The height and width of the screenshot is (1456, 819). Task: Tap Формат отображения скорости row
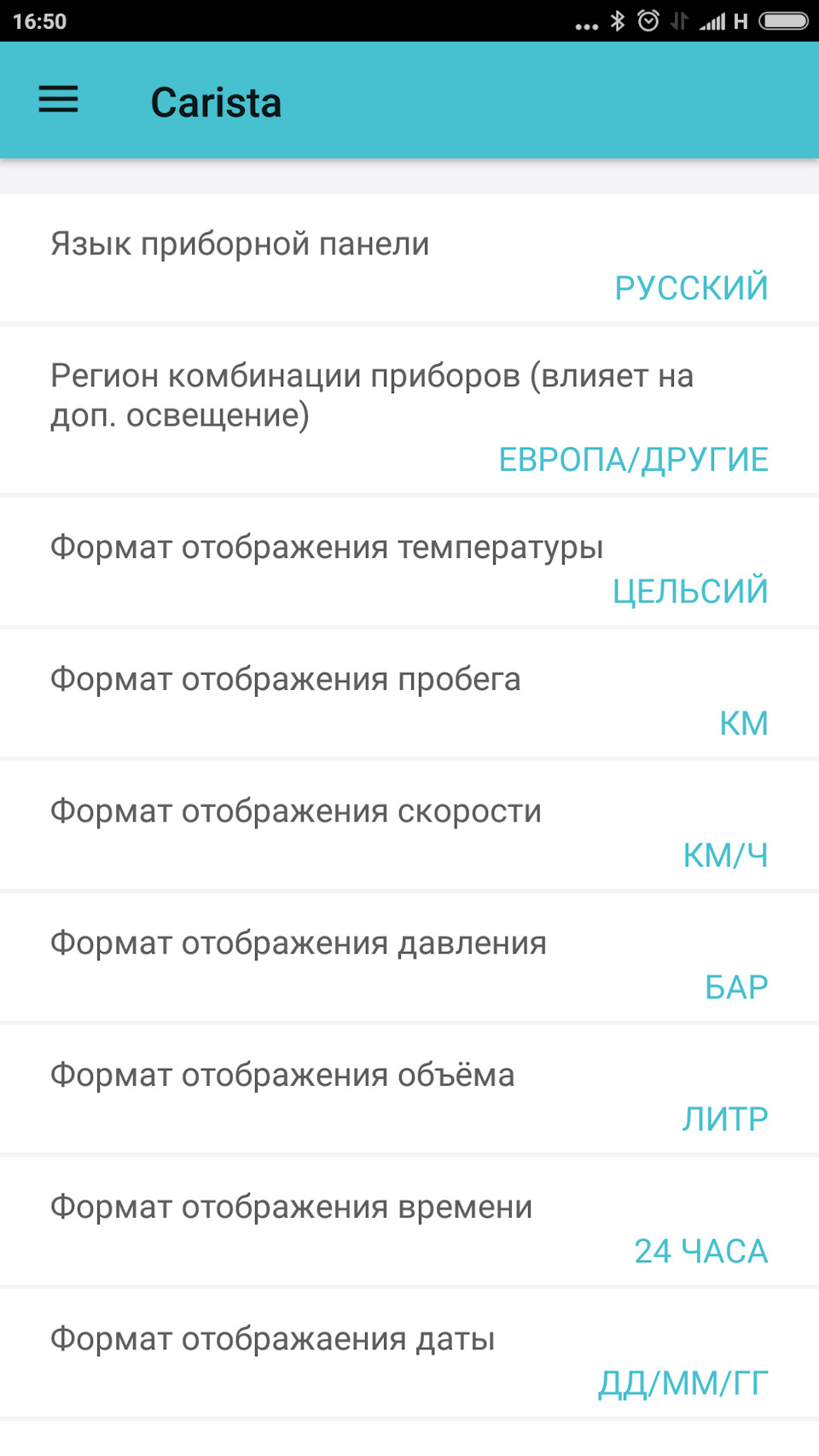(x=409, y=827)
